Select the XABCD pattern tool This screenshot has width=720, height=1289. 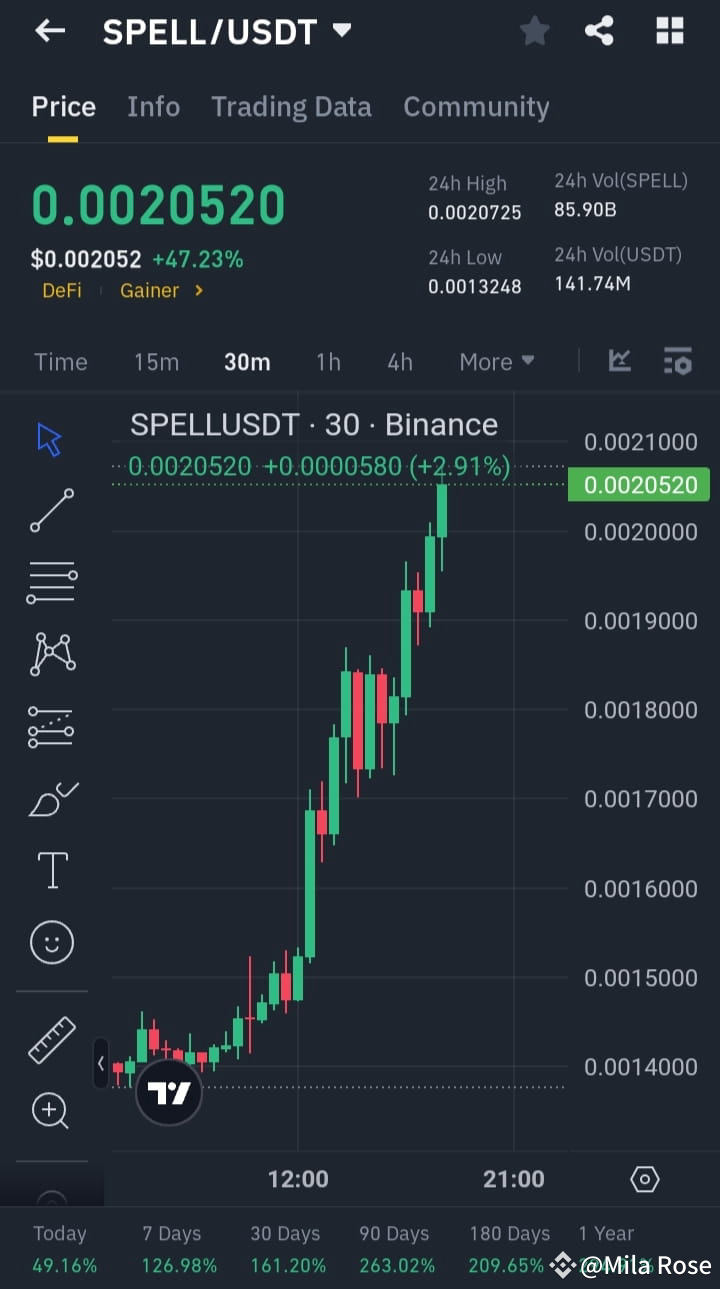pyautogui.click(x=51, y=654)
